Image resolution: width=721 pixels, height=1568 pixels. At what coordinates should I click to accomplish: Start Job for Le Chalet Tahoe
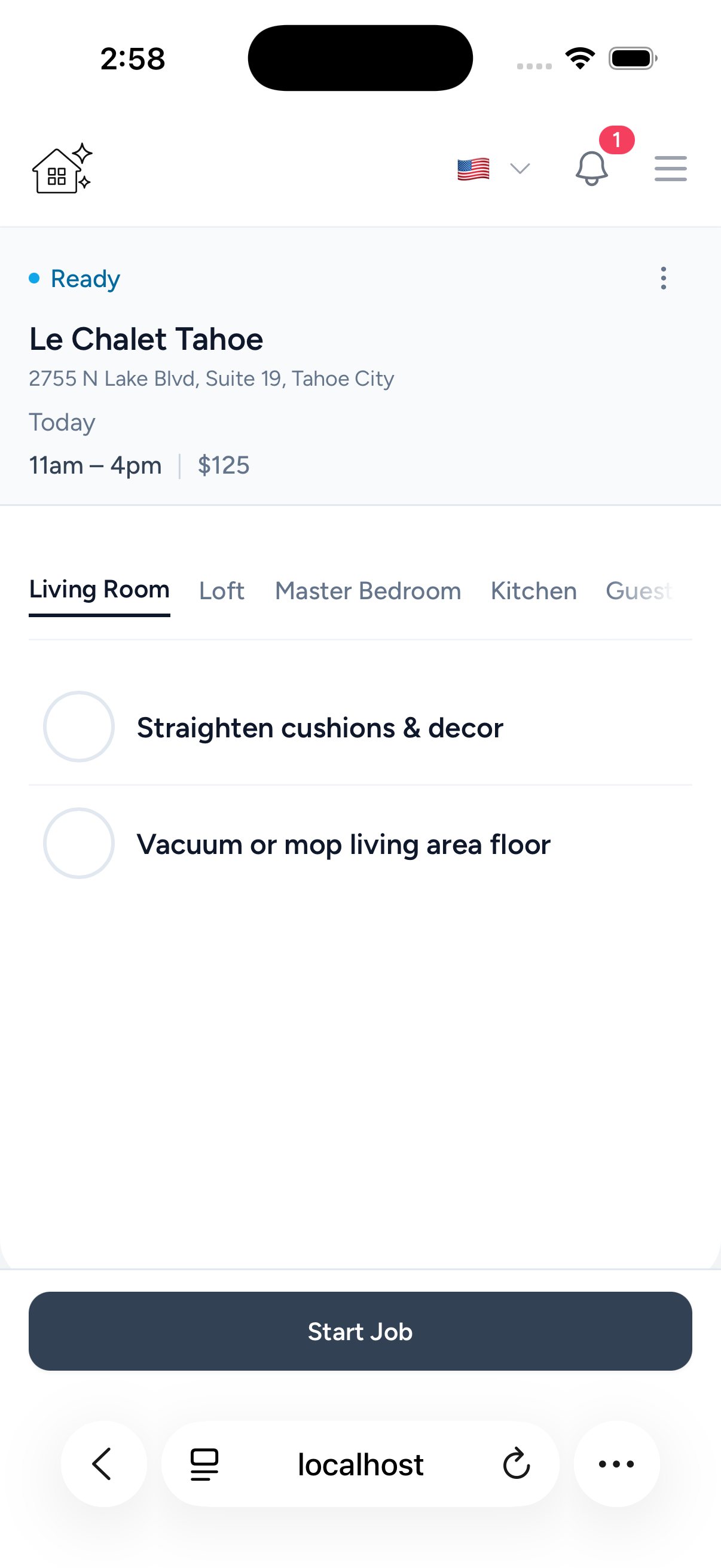coord(360,1331)
